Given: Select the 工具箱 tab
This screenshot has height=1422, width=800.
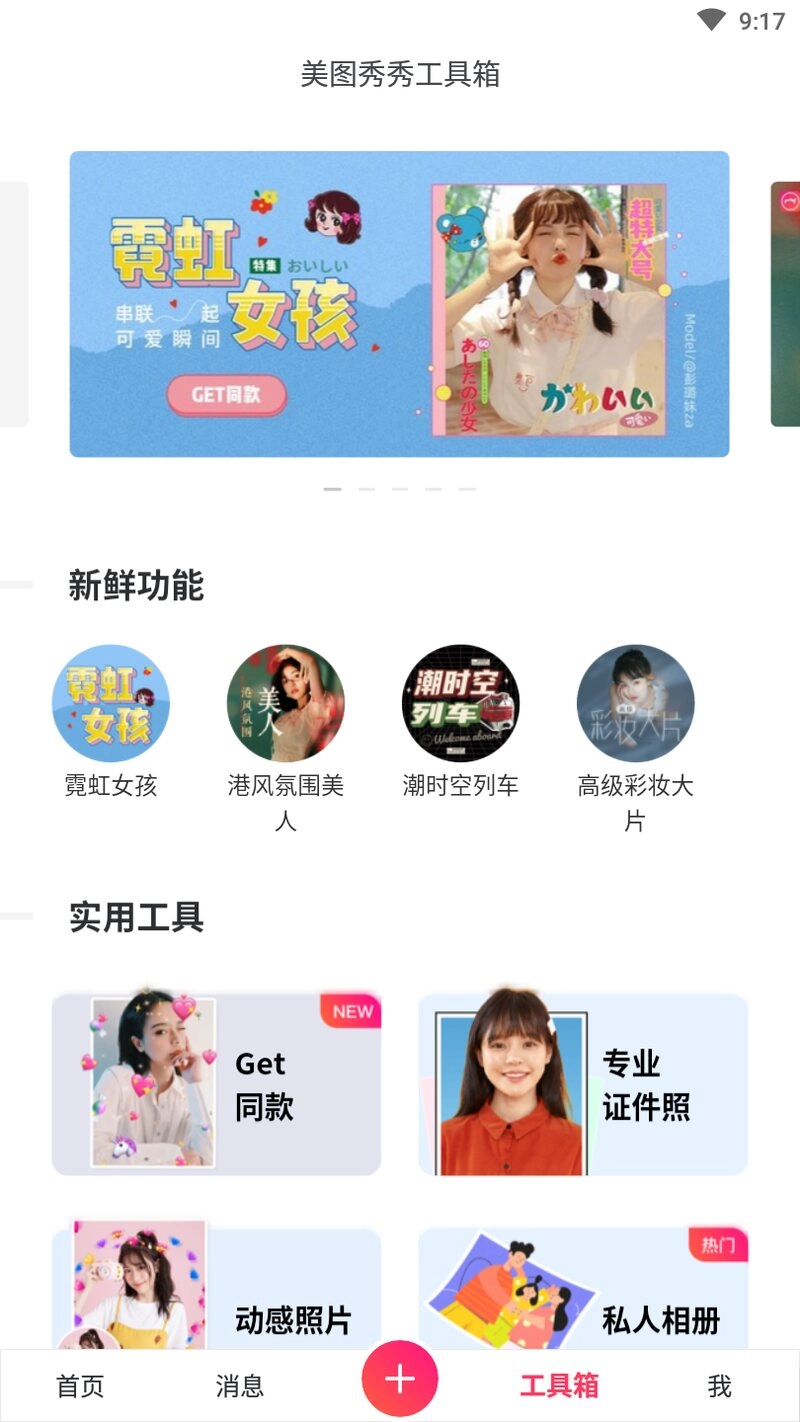Looking at the screenshot, I should (559, 1386).
